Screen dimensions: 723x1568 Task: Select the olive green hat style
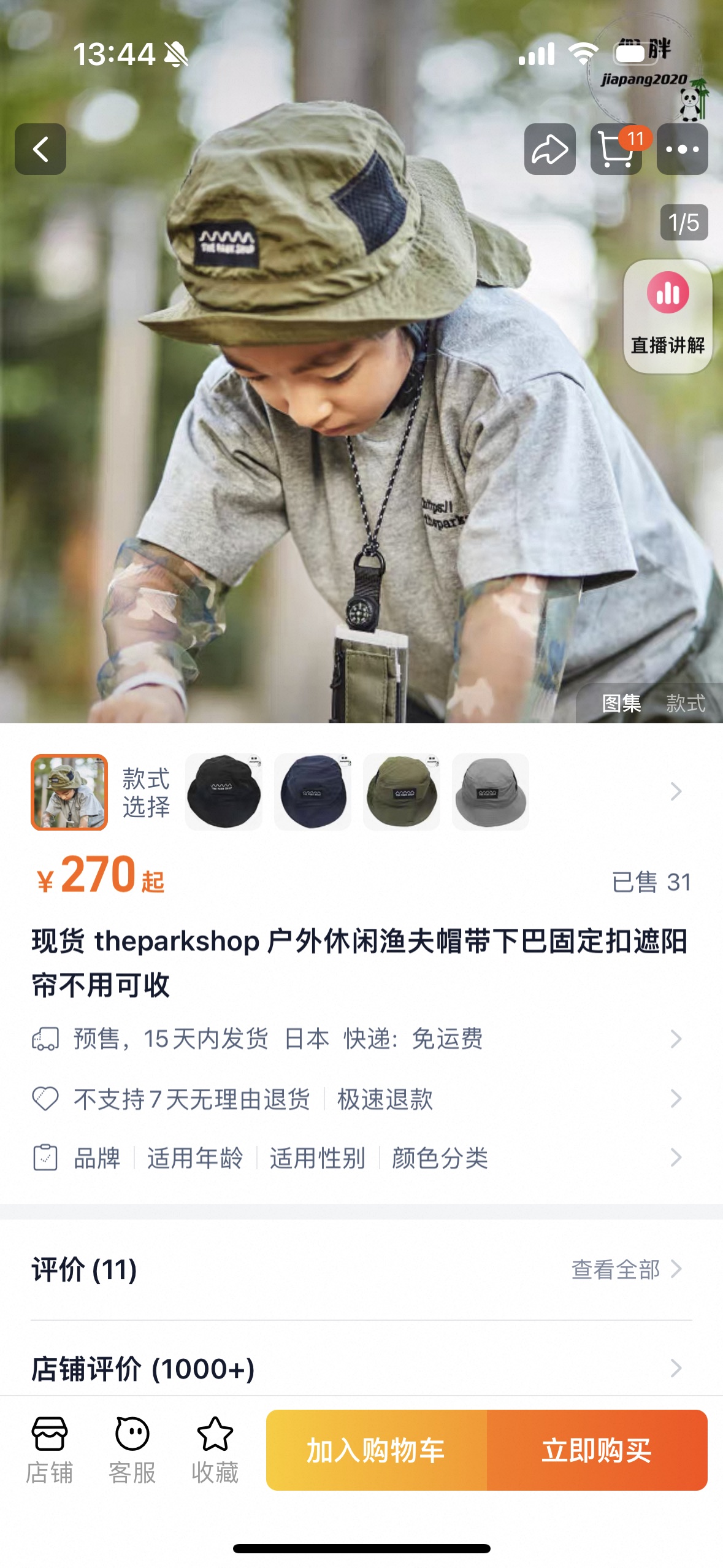[402, 792]
